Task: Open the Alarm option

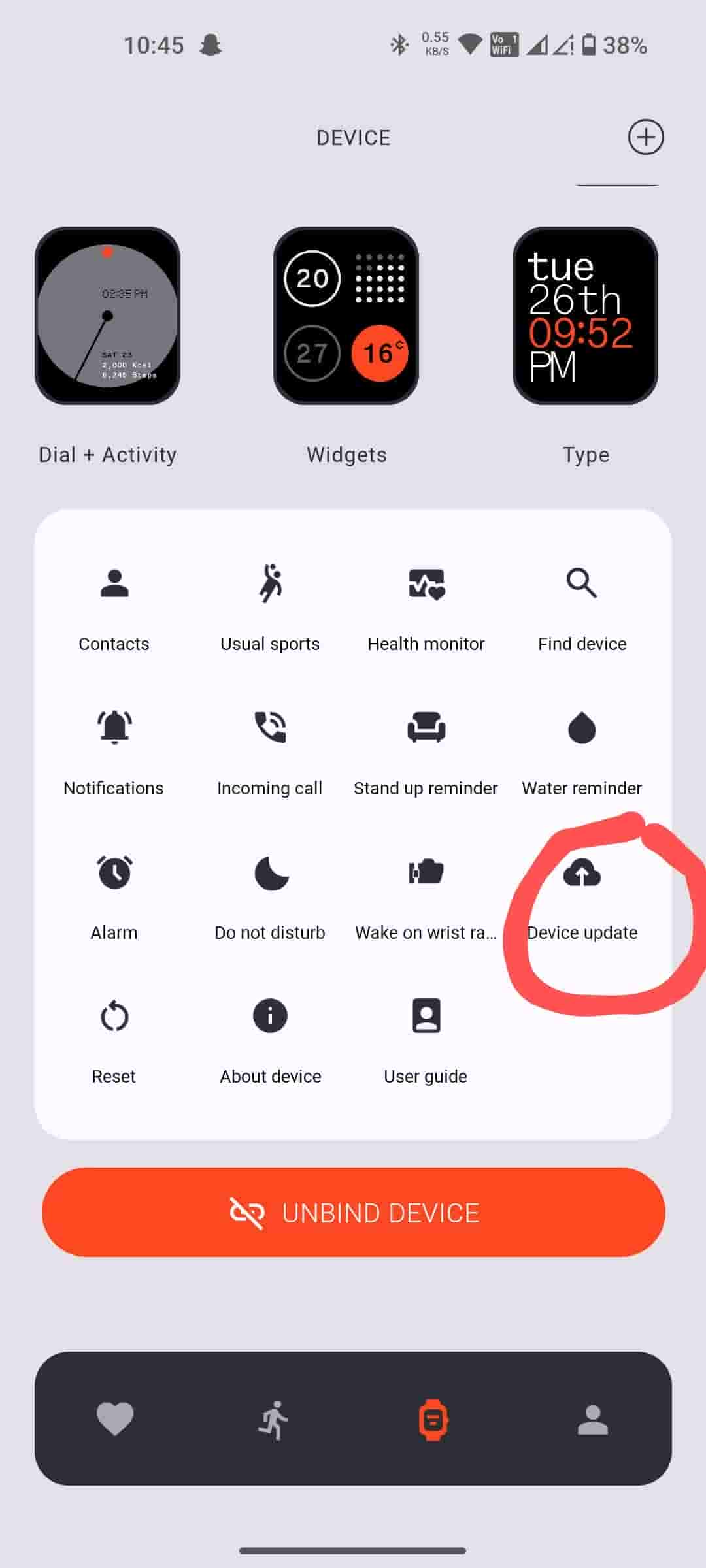Action: 114,896
